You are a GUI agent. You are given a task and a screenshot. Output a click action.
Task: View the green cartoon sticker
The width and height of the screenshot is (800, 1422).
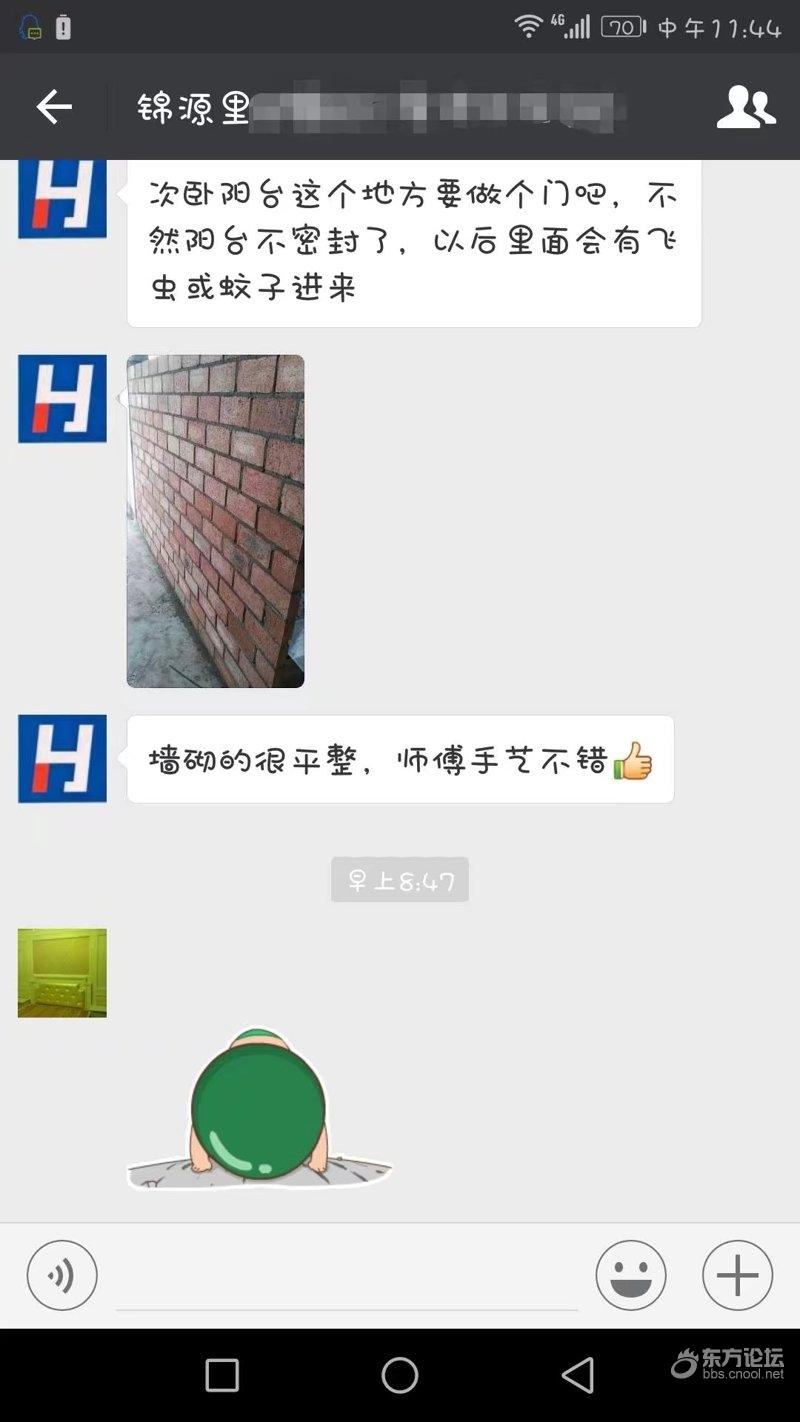[x=259, y=1108]
